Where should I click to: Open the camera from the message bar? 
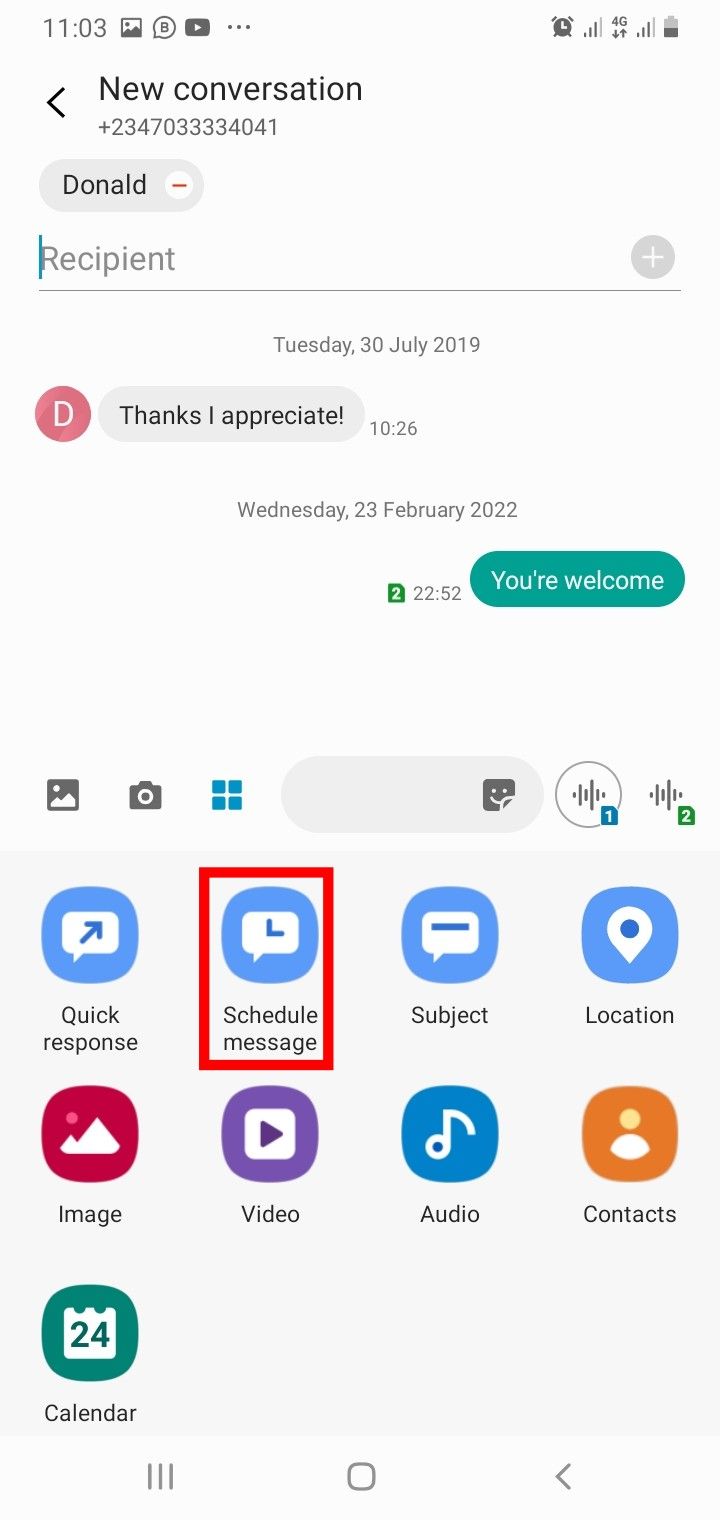click(x=145, y=794)
